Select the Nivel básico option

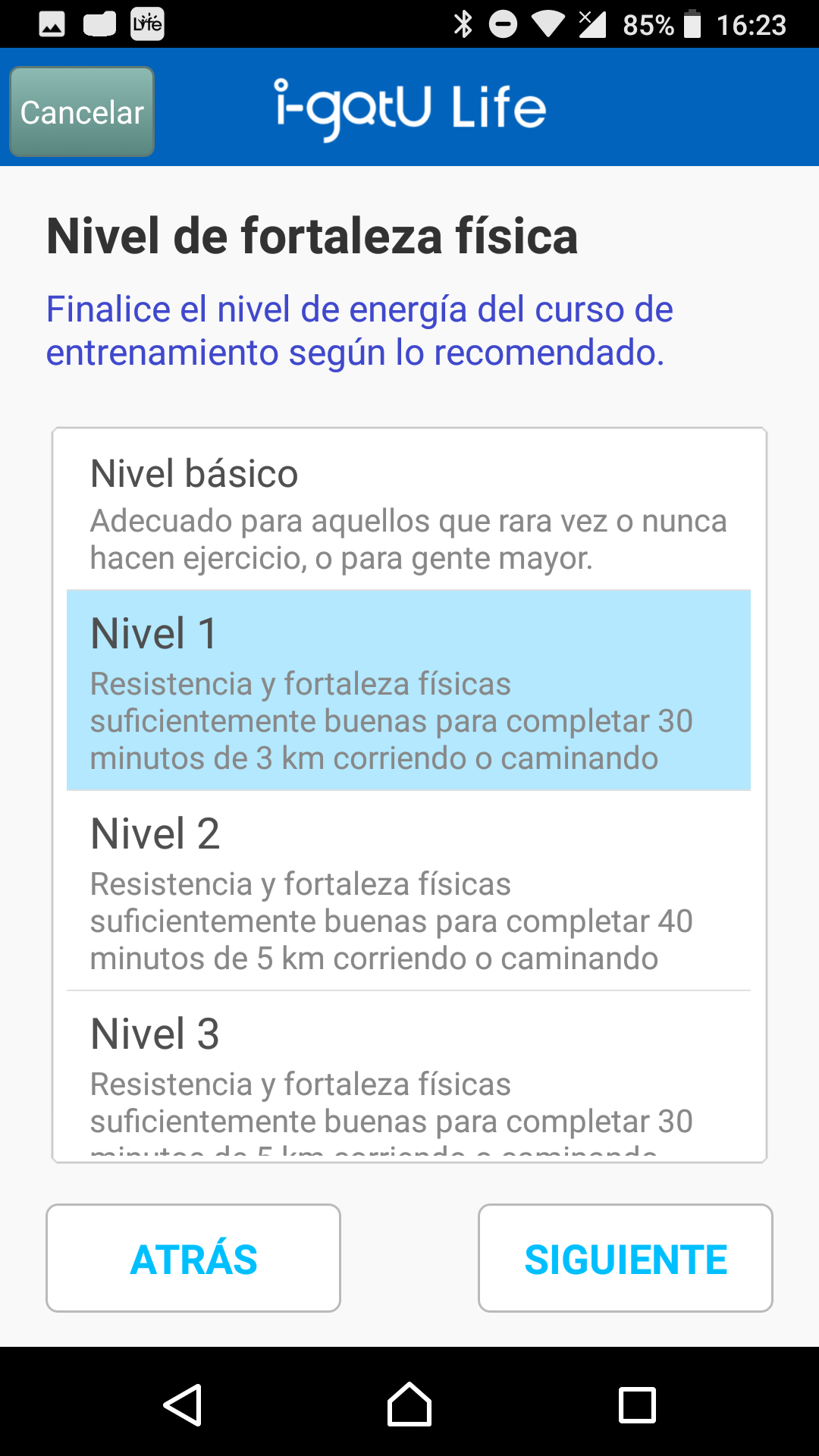pyautogui.click(x=409, y=510)
